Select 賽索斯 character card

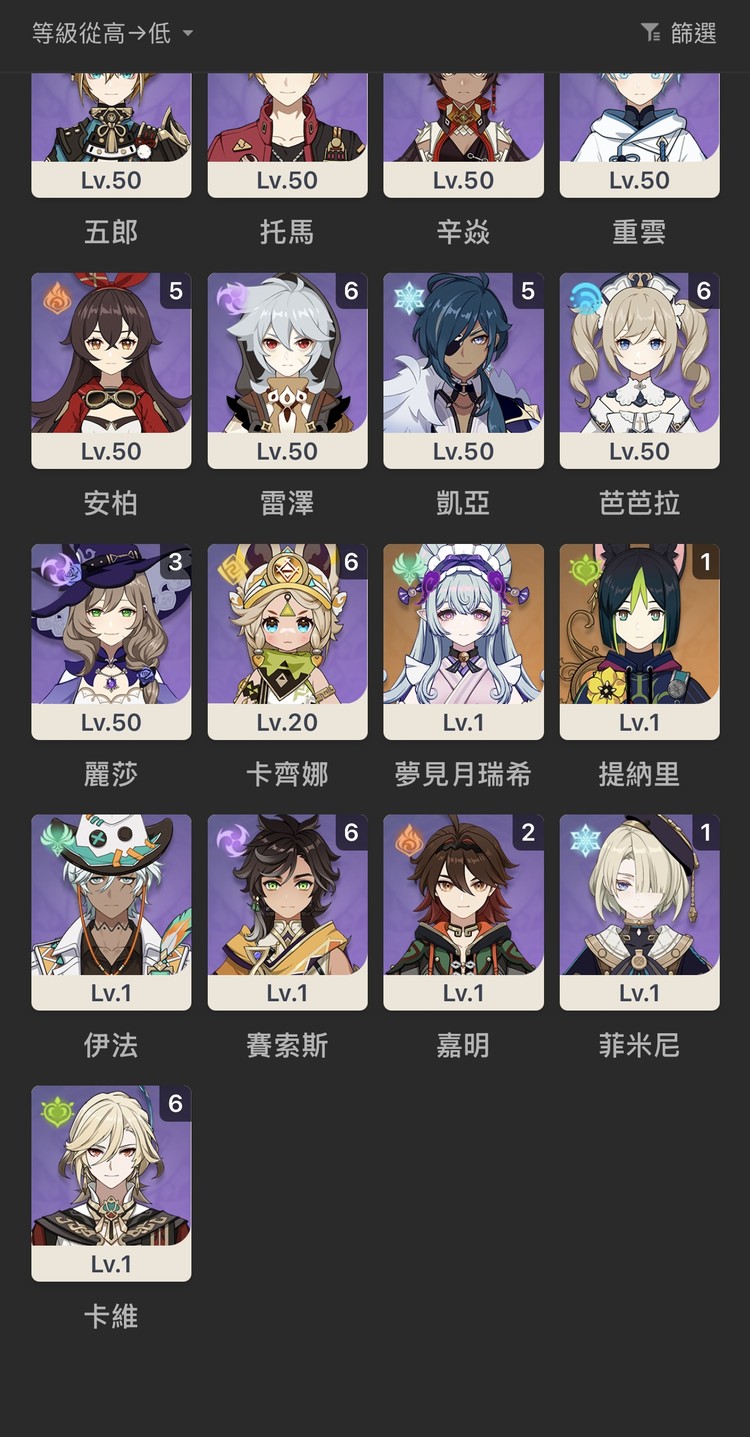pos(287,912)
